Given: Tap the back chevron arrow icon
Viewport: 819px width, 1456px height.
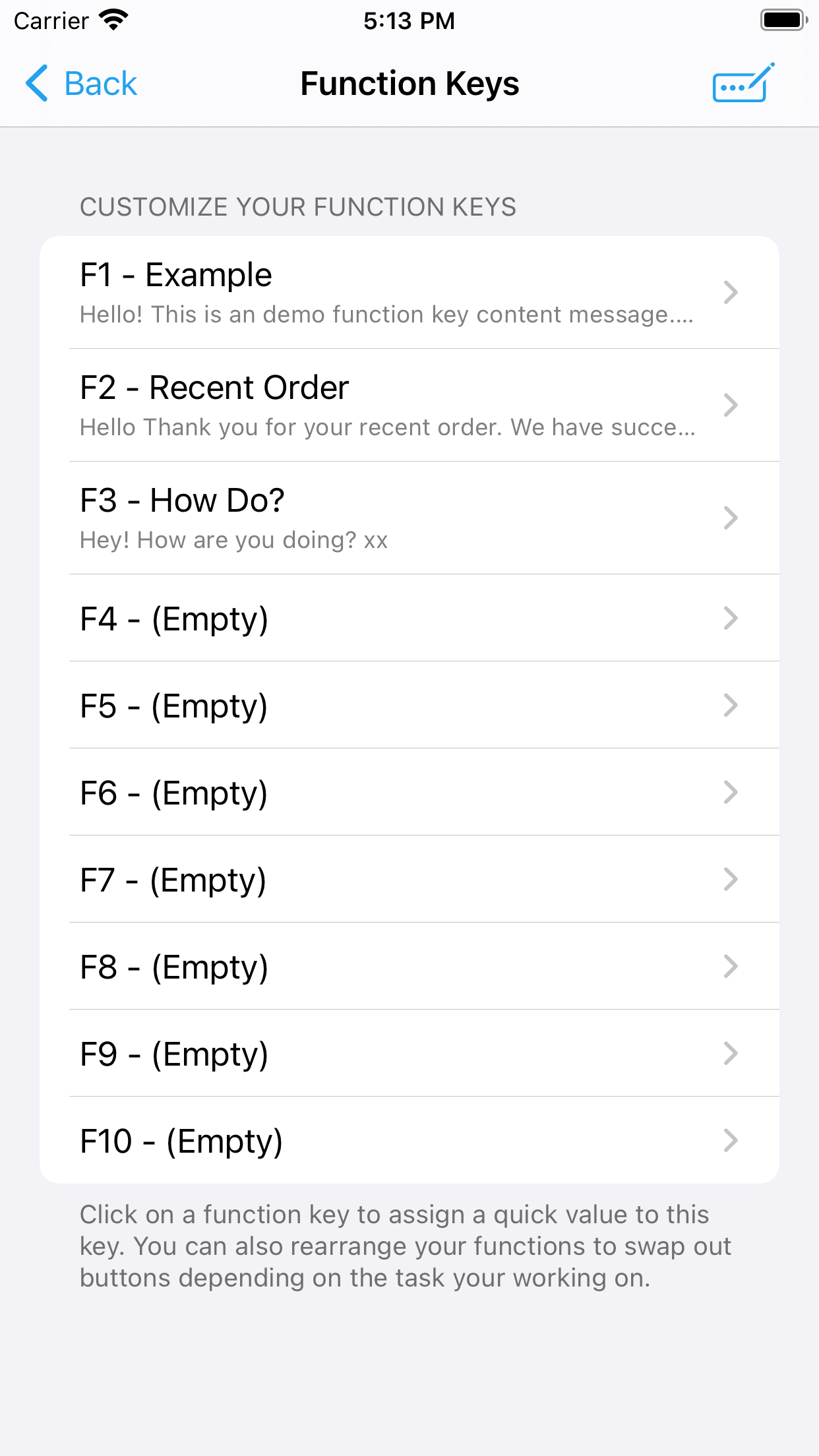Looking at the screenshot, I should [x=36, y=84].
